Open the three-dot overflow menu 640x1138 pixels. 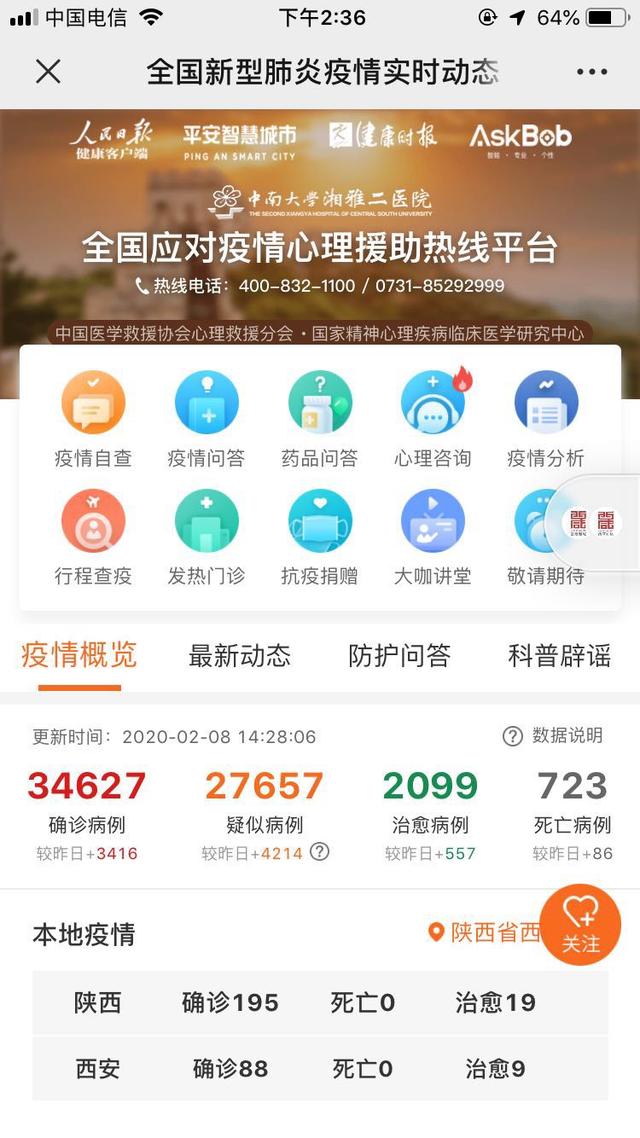592,72
